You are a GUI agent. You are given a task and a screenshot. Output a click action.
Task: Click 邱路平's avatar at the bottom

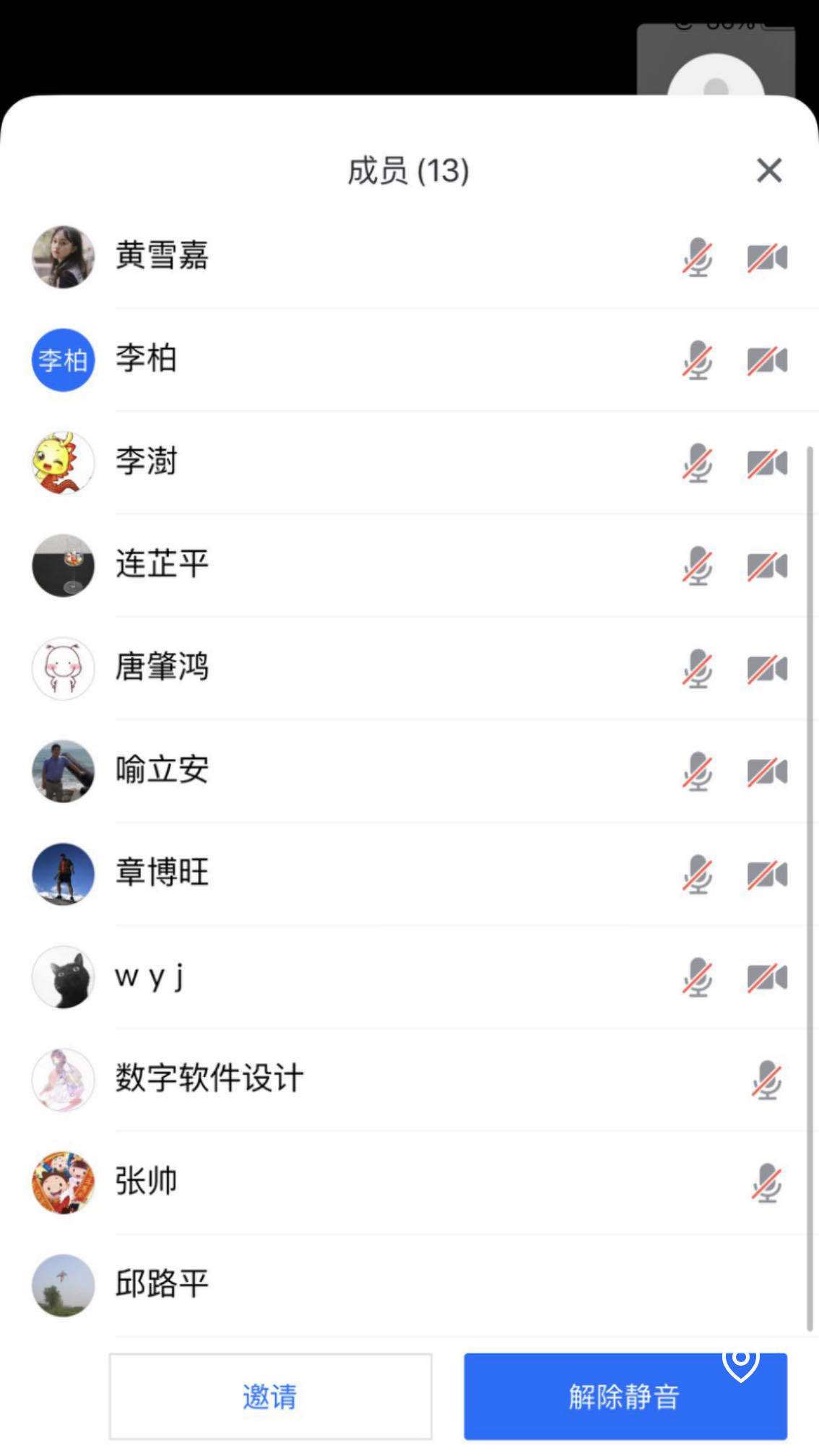63,1285
